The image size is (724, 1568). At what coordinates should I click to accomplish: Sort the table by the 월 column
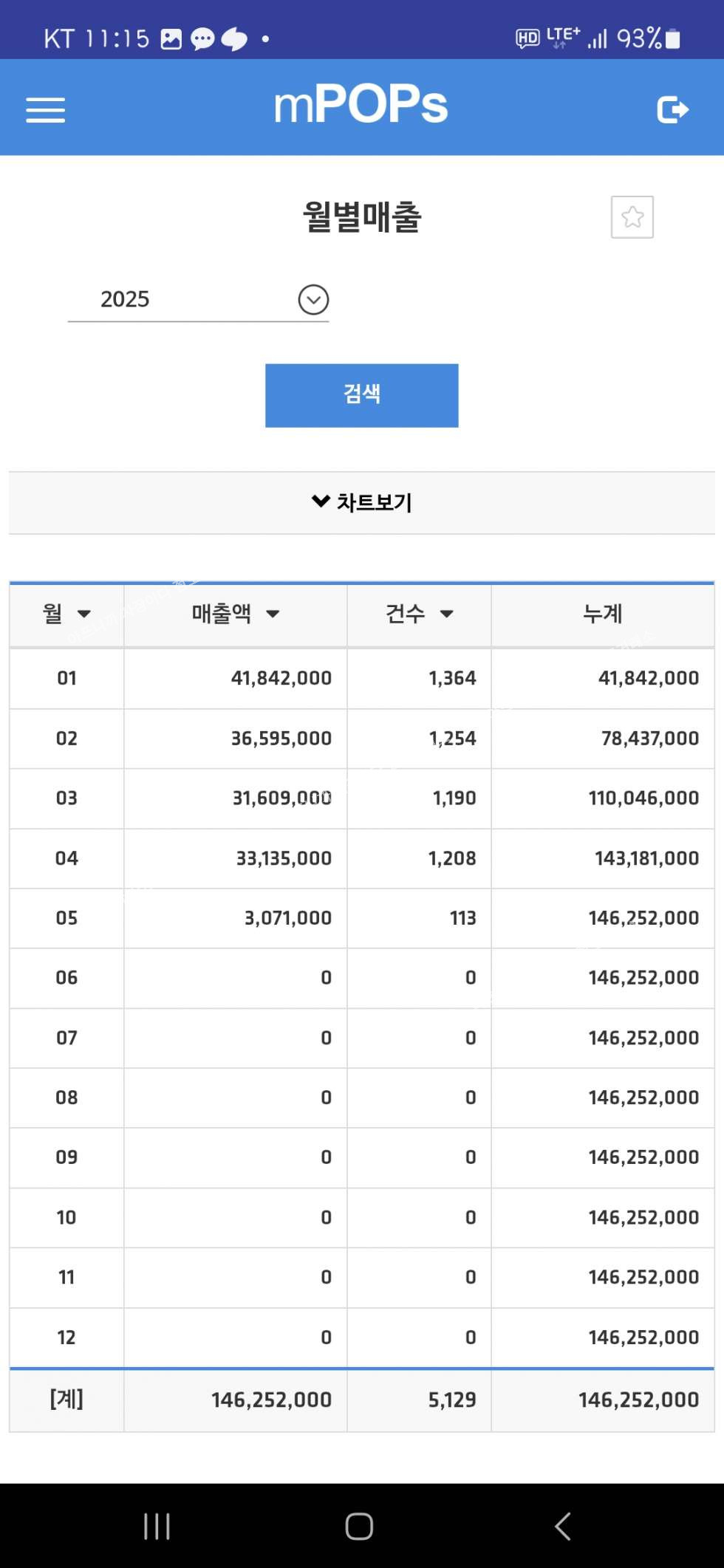(66, 614)
